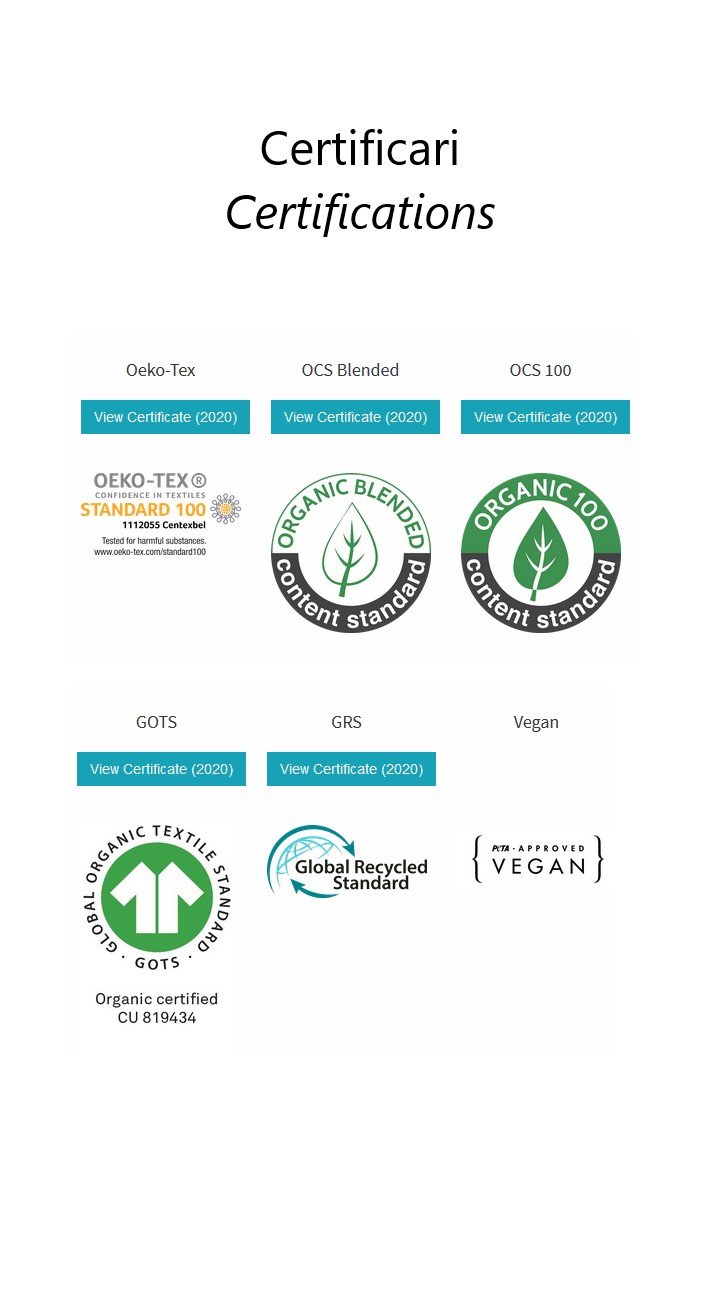View Certificate for OCS 100
Viewport: 716px width, 1298px height.
545,417
